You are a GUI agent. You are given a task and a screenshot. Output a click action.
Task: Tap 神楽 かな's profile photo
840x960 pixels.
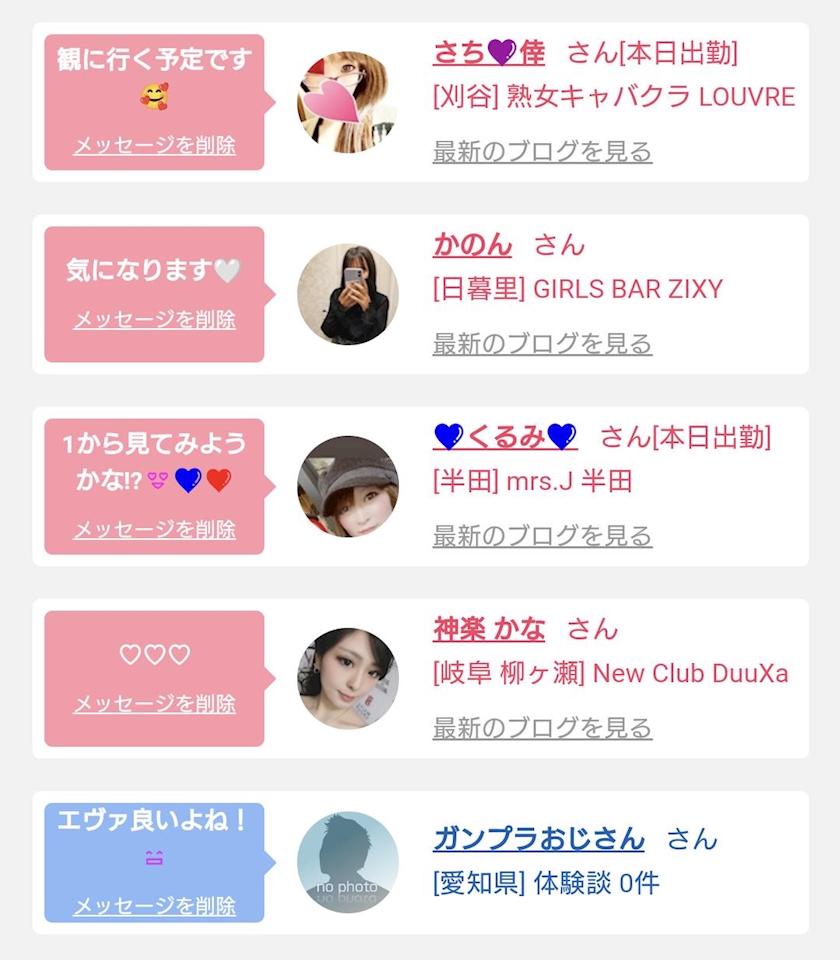click(347, 678)
